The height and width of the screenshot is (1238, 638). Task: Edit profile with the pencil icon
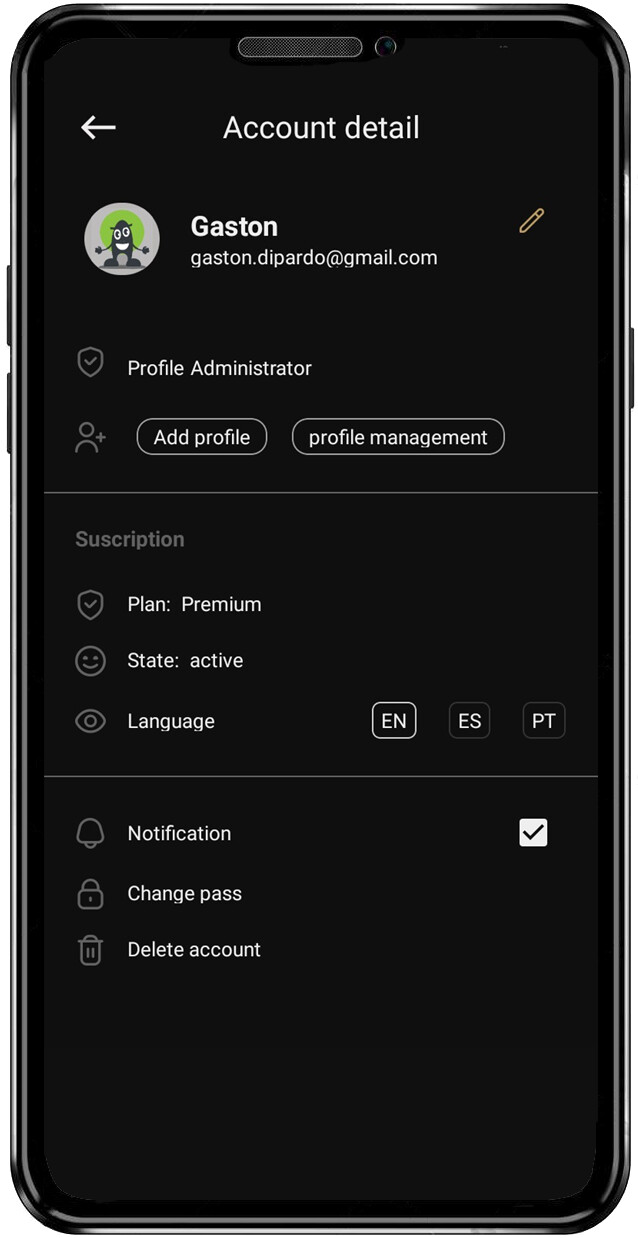[x=531, y=221]
